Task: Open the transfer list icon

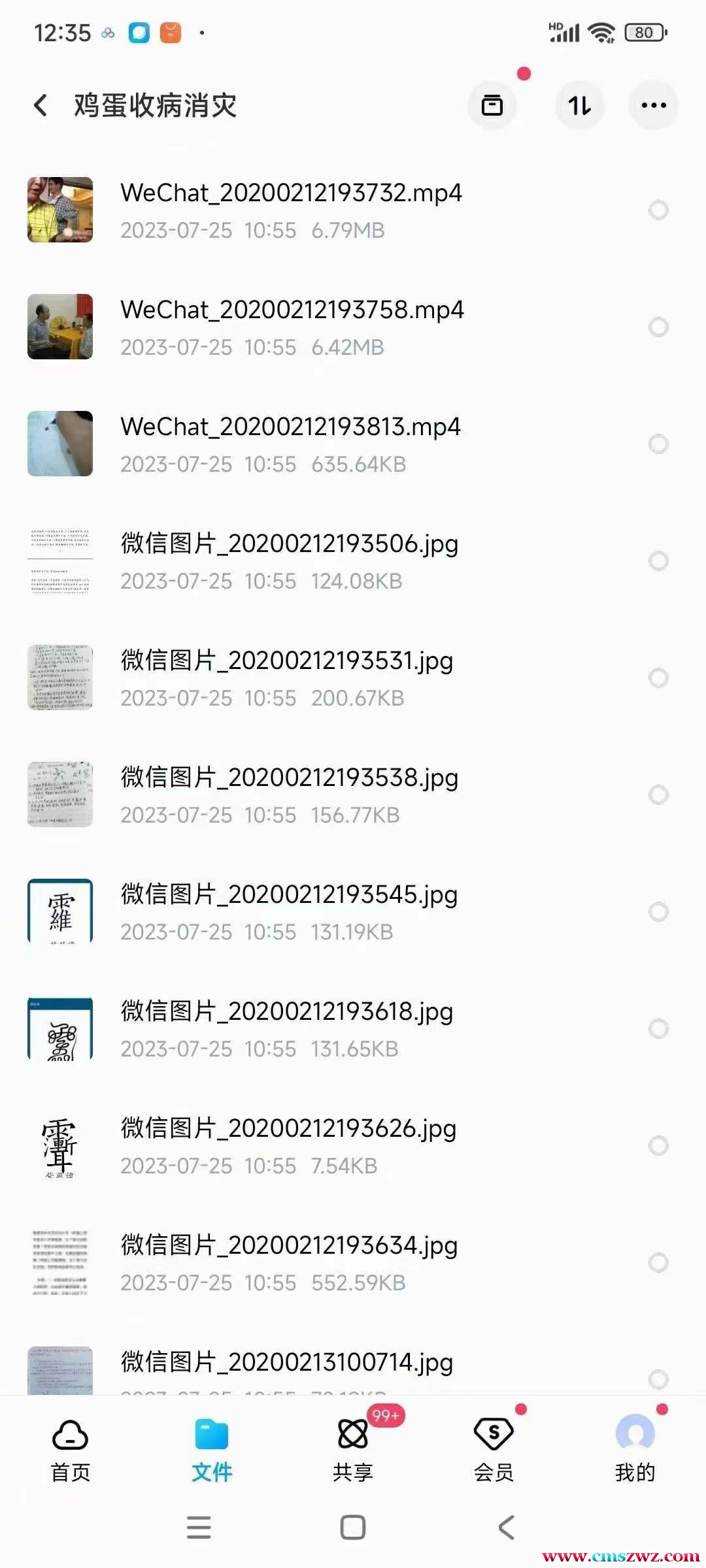Action: [x=492, y=105]
